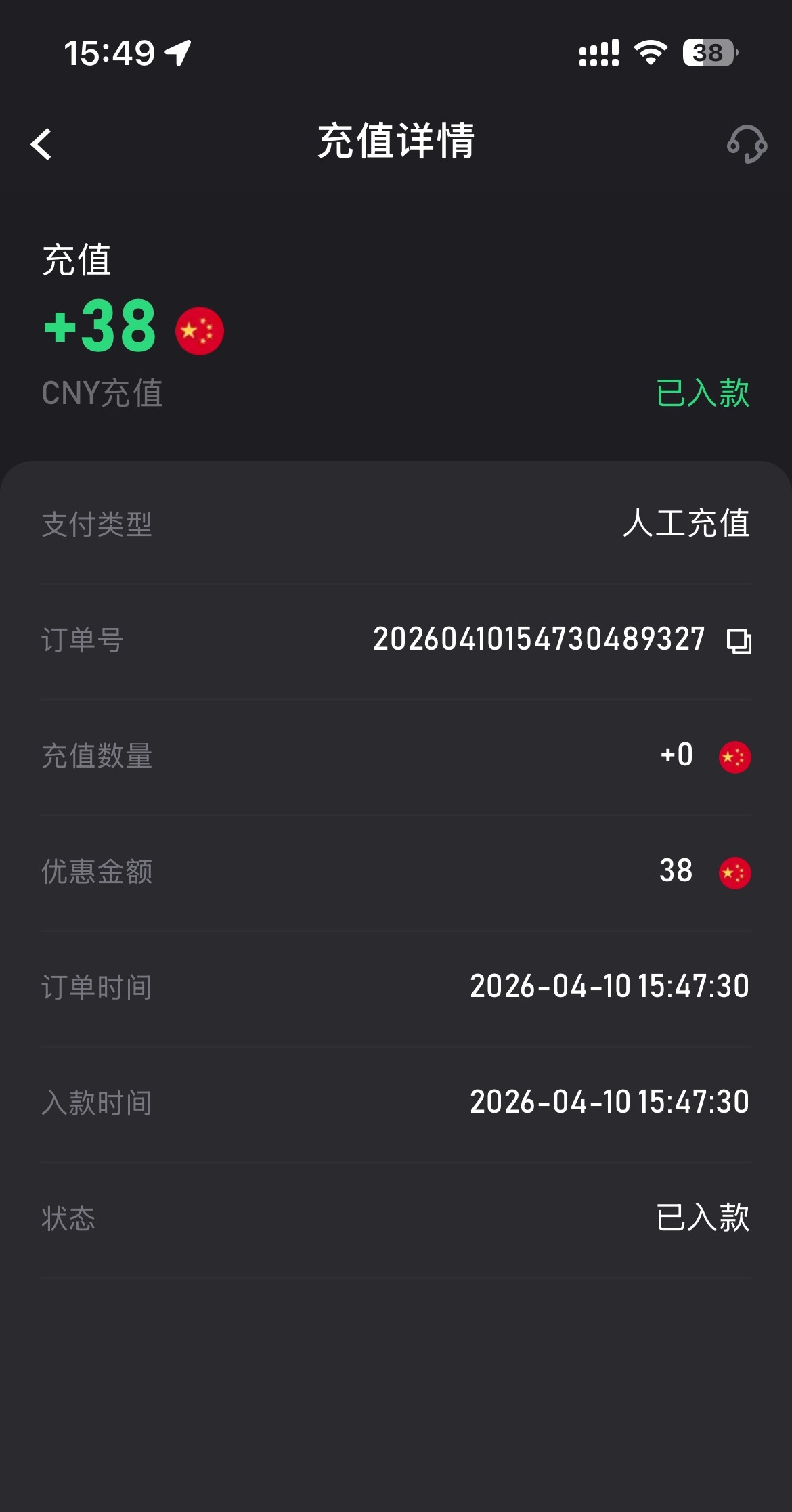Screen dimensions: 792x1512
Task: Copy the order number 订单号
Action: pos(739,641)
